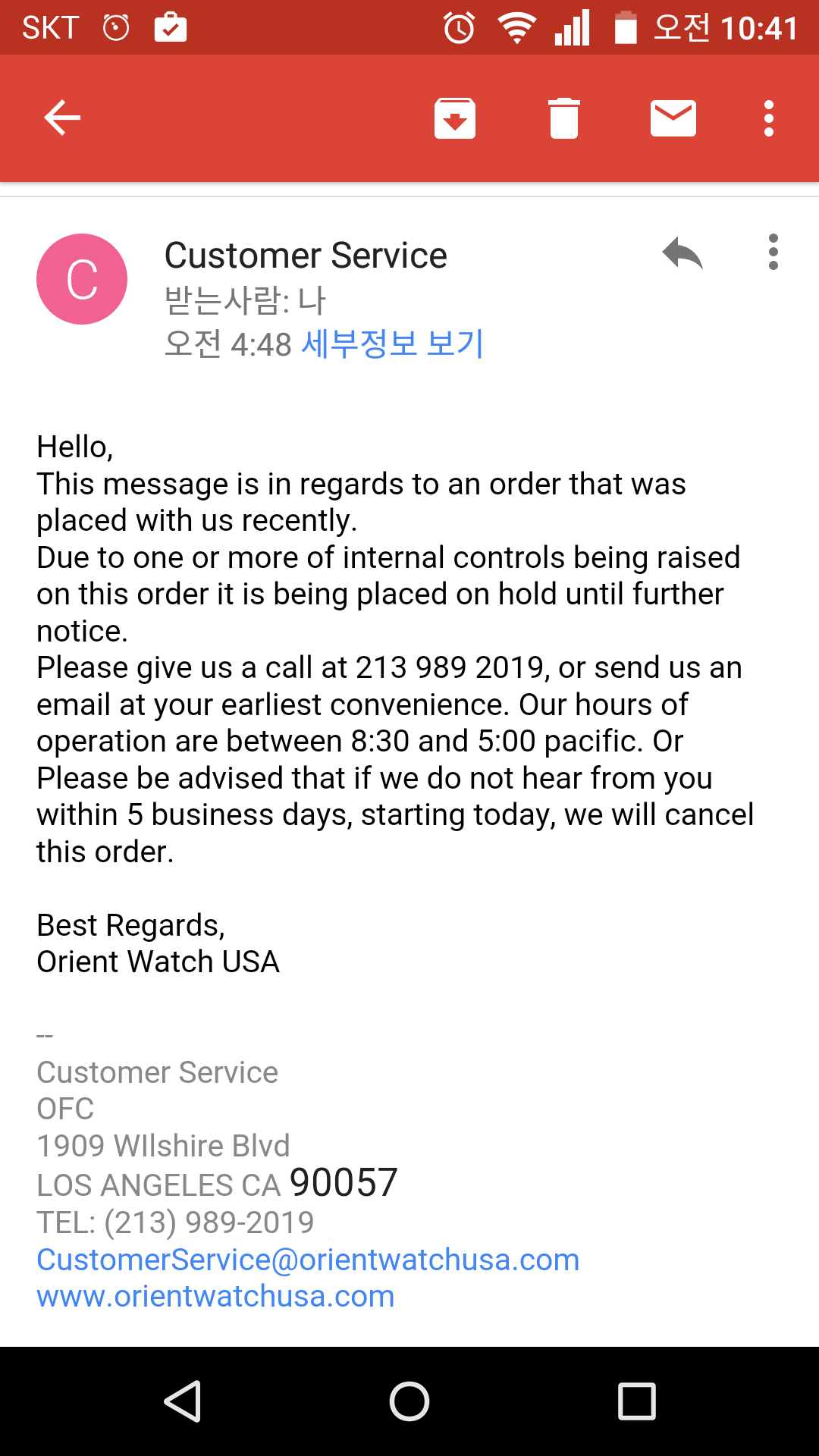This screenshot has height=1456, width=819.
Task: Open the top bar overflow menu
Action: tap(769, 118)
